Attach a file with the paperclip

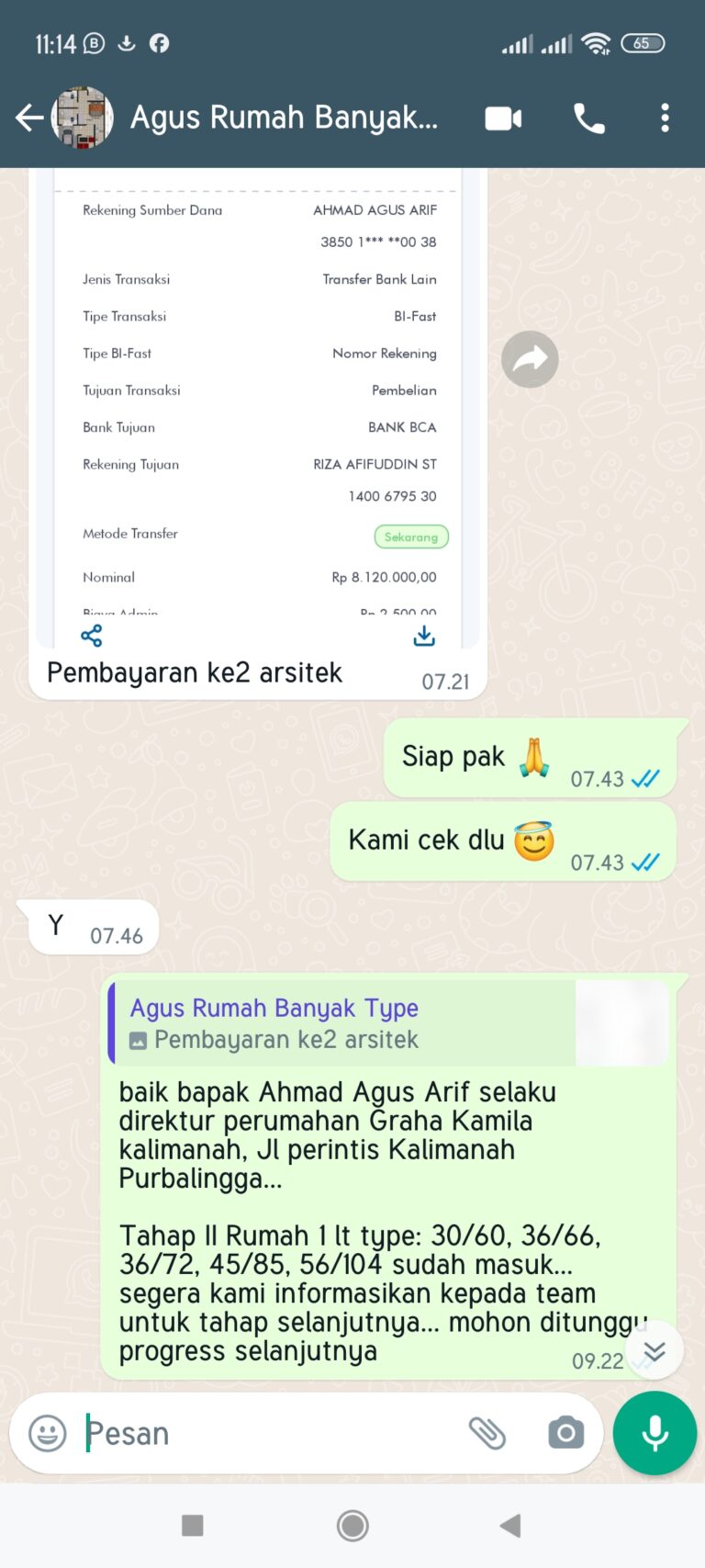pyautogui.click(x=487, y=1433)
